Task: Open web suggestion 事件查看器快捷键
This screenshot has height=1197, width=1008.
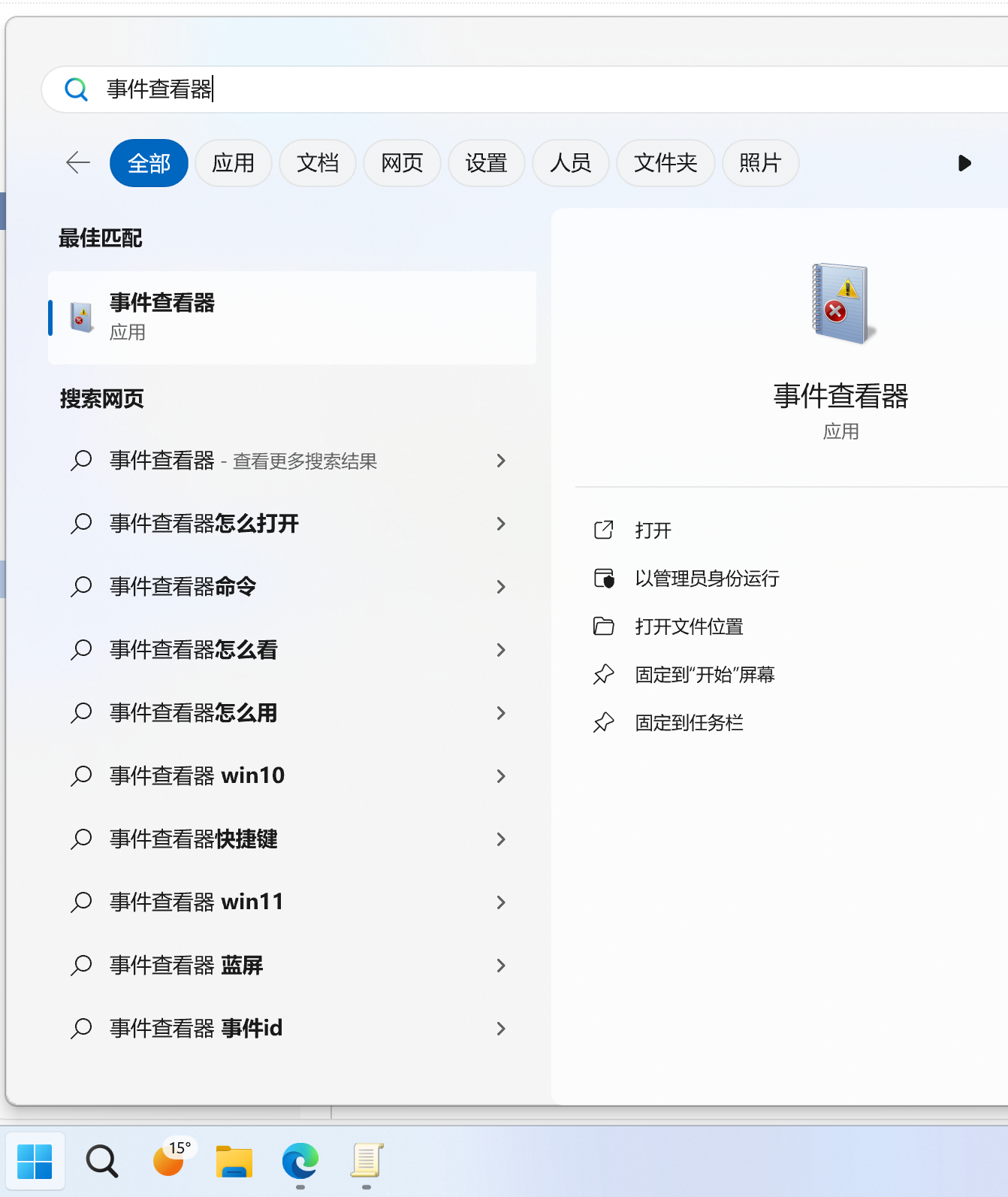Action: coord(288,839)
